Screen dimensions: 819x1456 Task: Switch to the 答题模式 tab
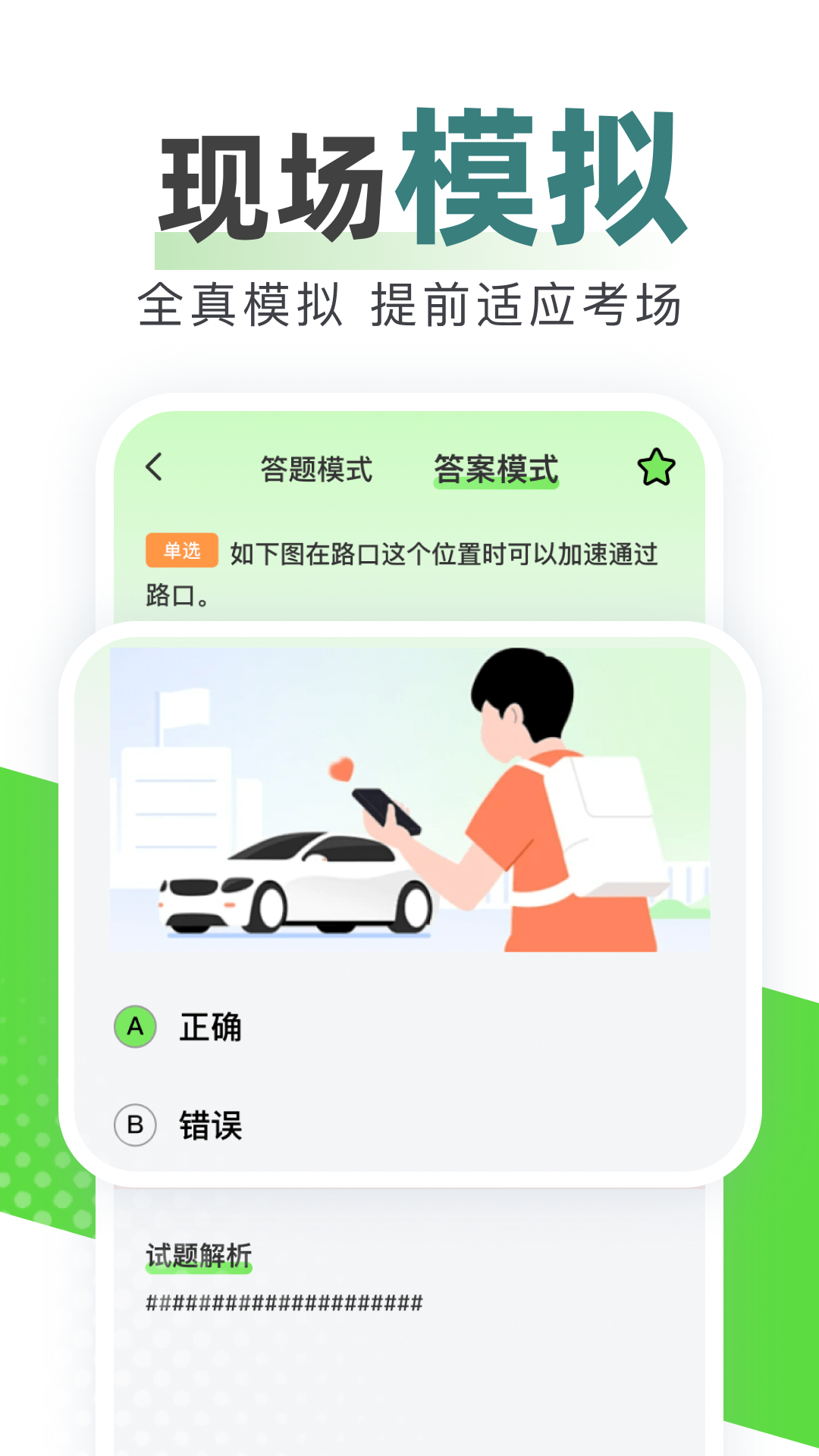point(315,467)
